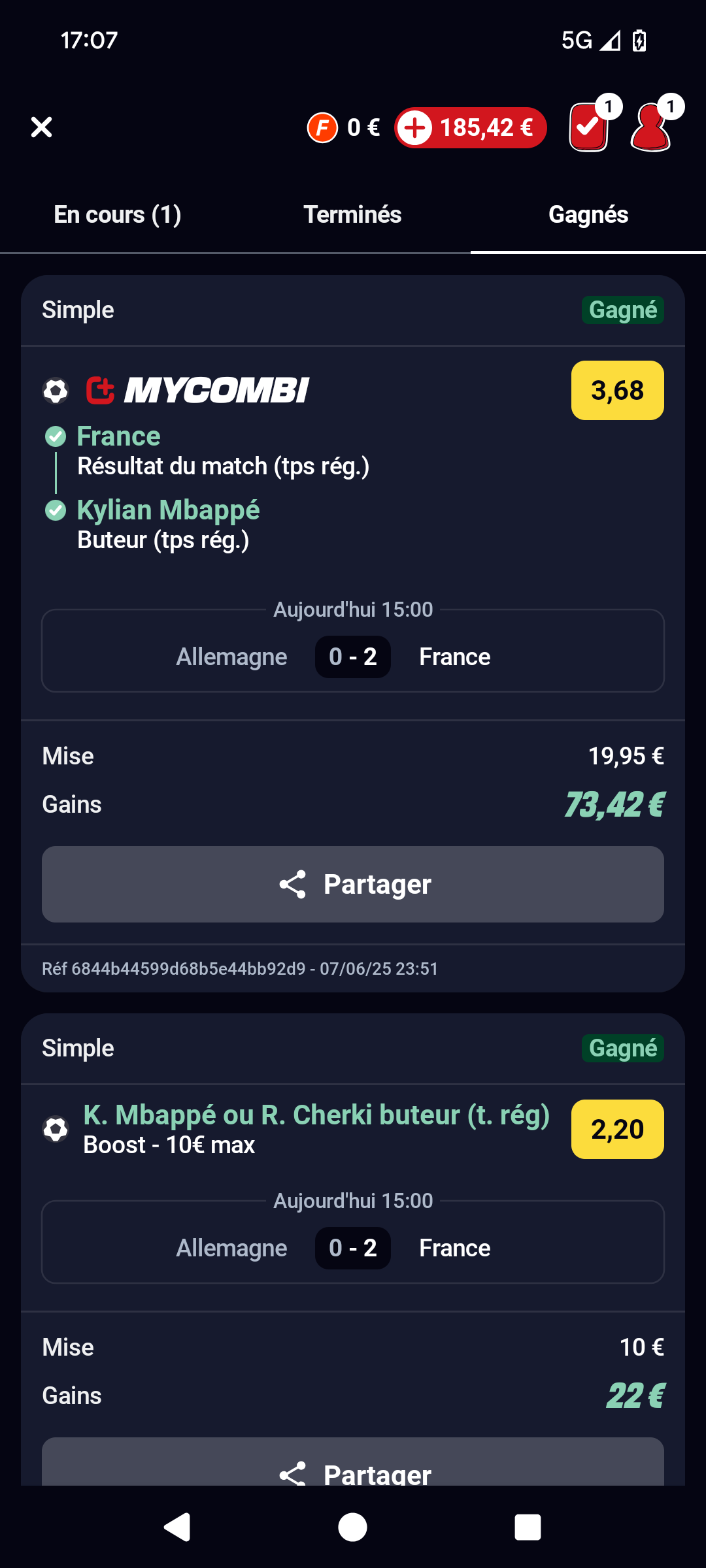
Task: Switch to the En cours (1) tab
Action: tap(118, 215)
